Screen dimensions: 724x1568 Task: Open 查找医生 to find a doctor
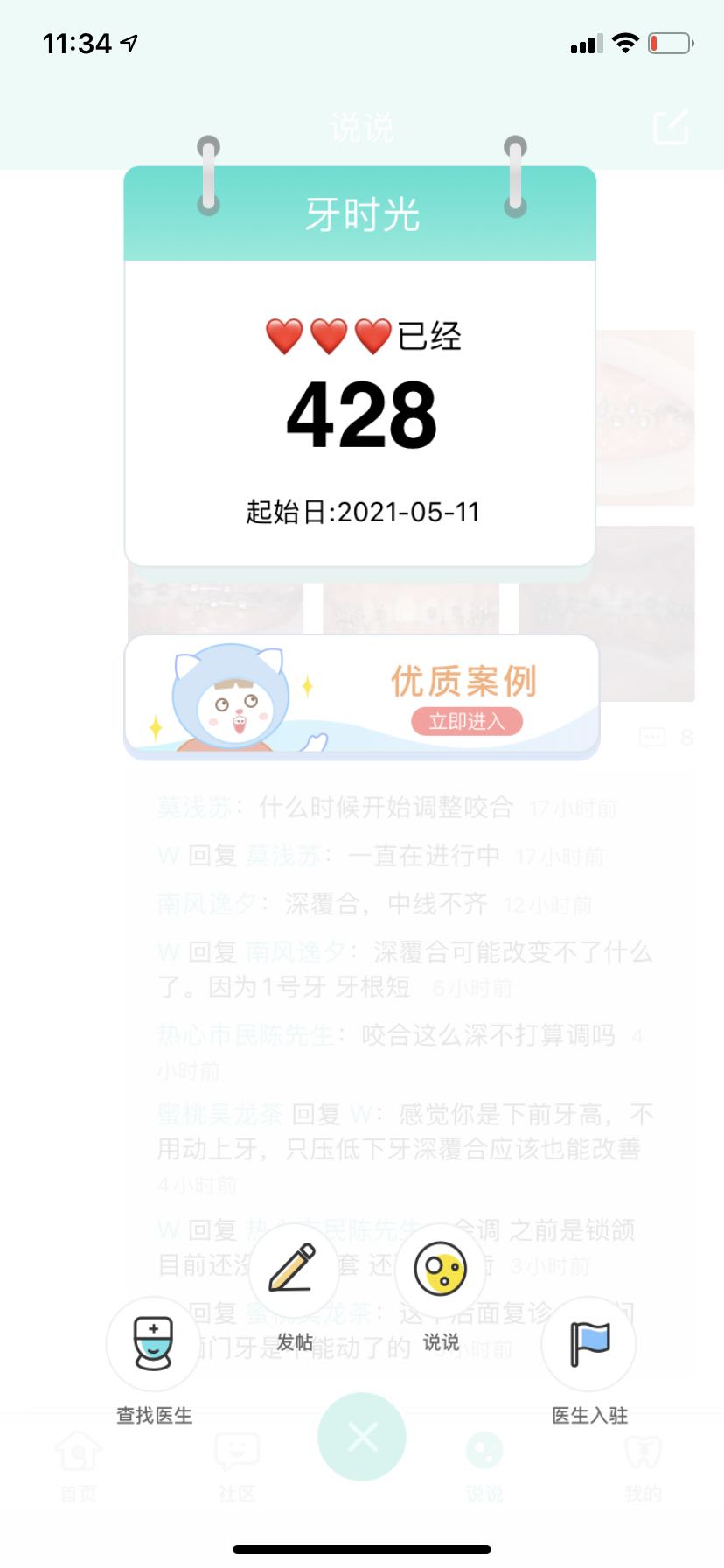pyautogui.click(x=153, y=1344)
